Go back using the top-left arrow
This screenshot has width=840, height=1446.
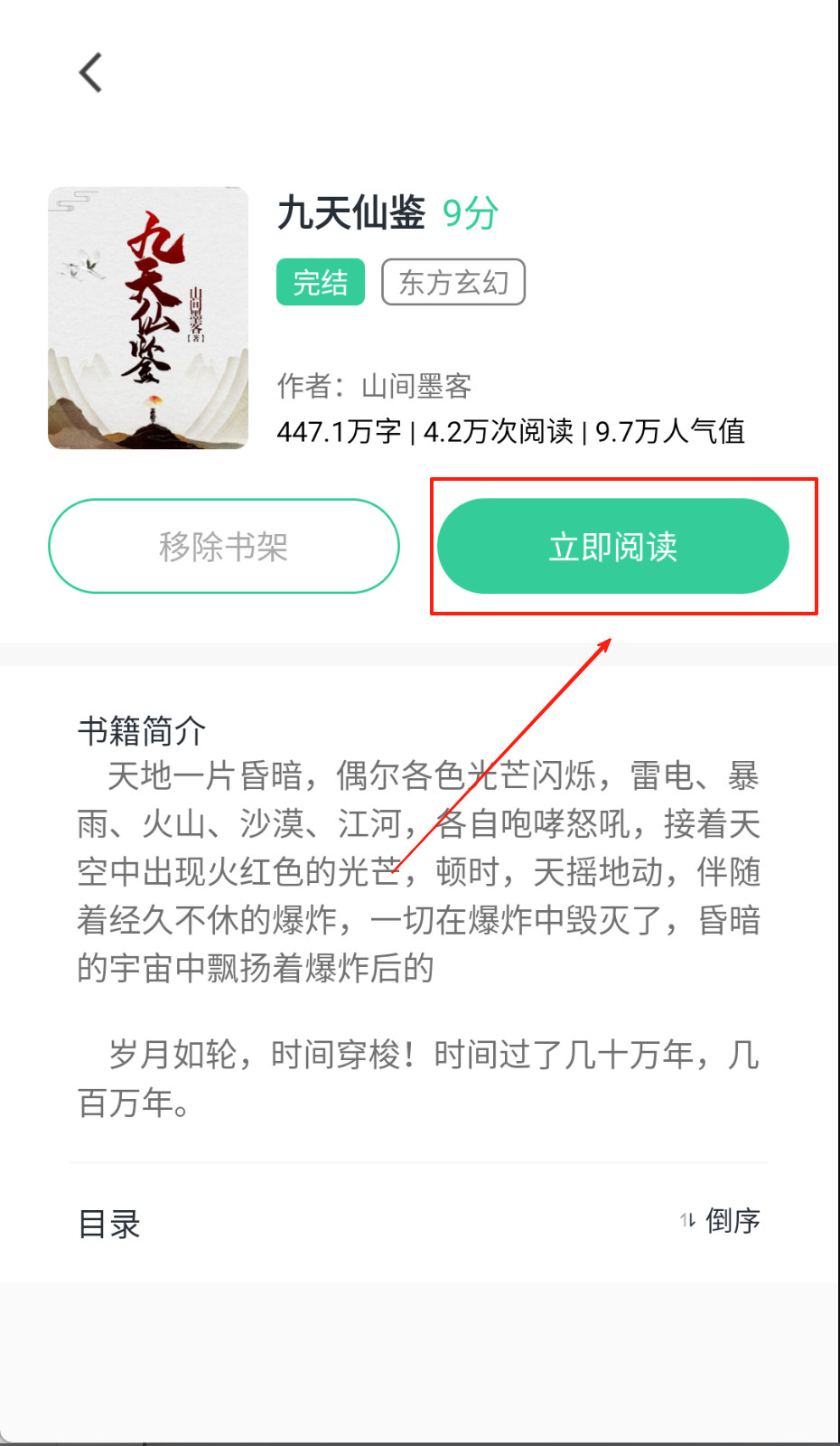tap(91, 72)
